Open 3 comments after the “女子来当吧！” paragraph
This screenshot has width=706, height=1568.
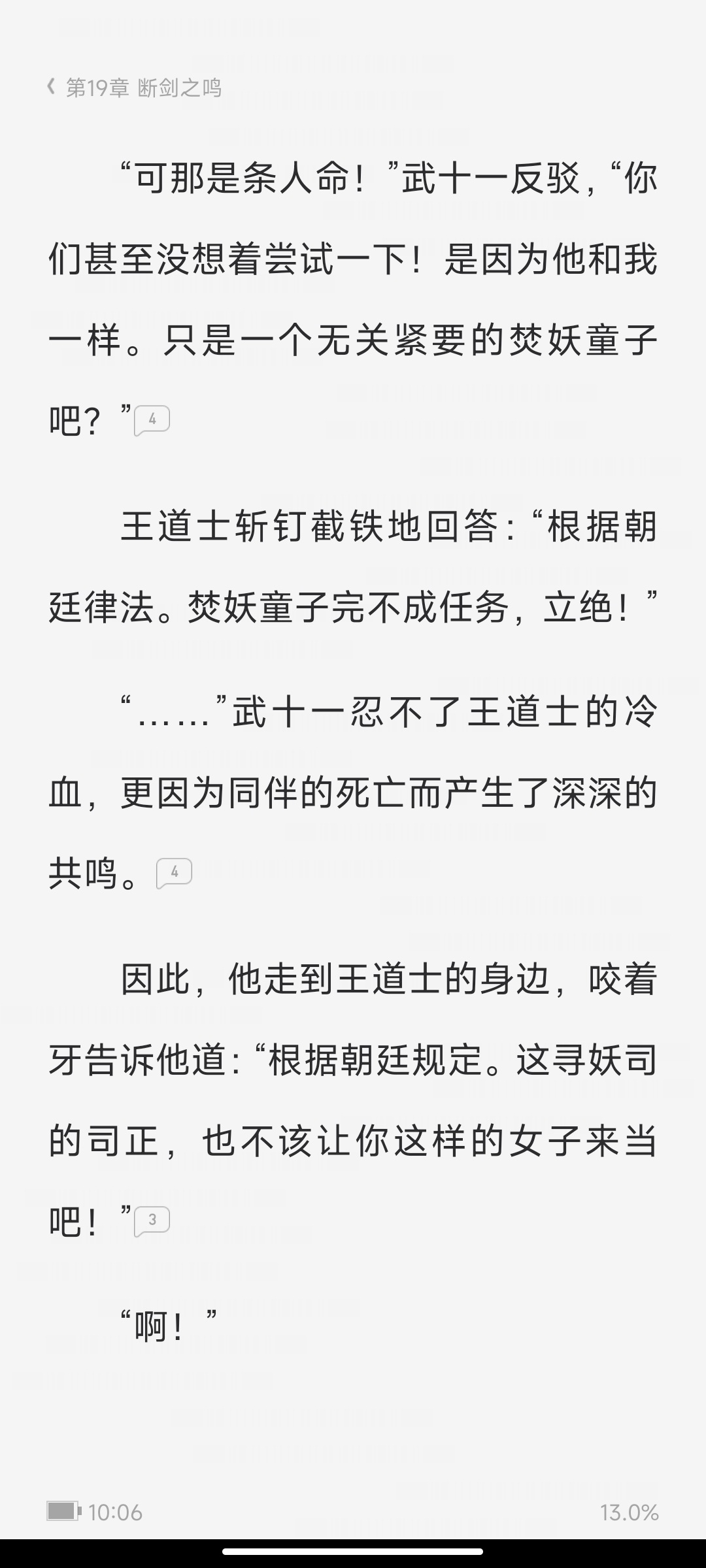pyautogui.click(x=152, y=1220)
